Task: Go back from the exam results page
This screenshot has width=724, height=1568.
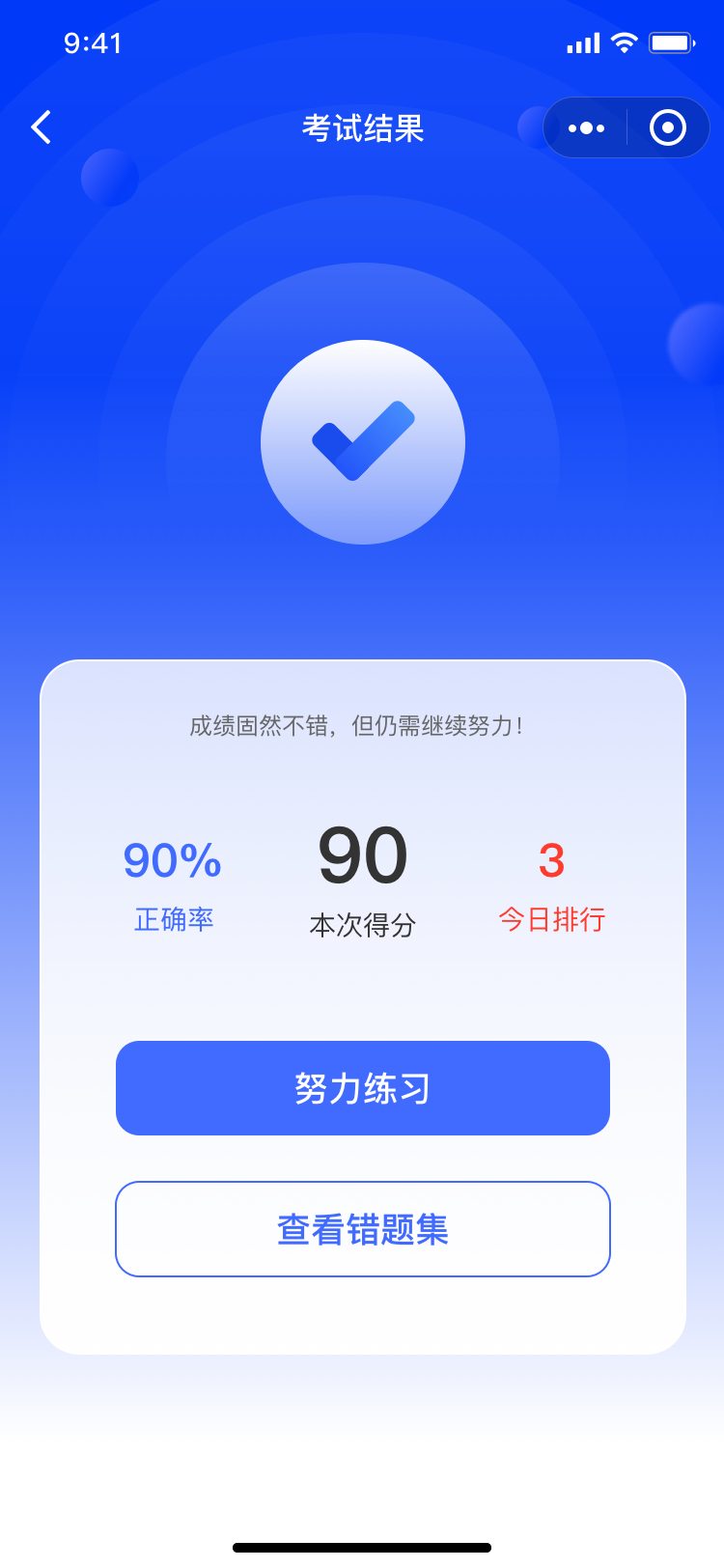Action: (41, 127)
